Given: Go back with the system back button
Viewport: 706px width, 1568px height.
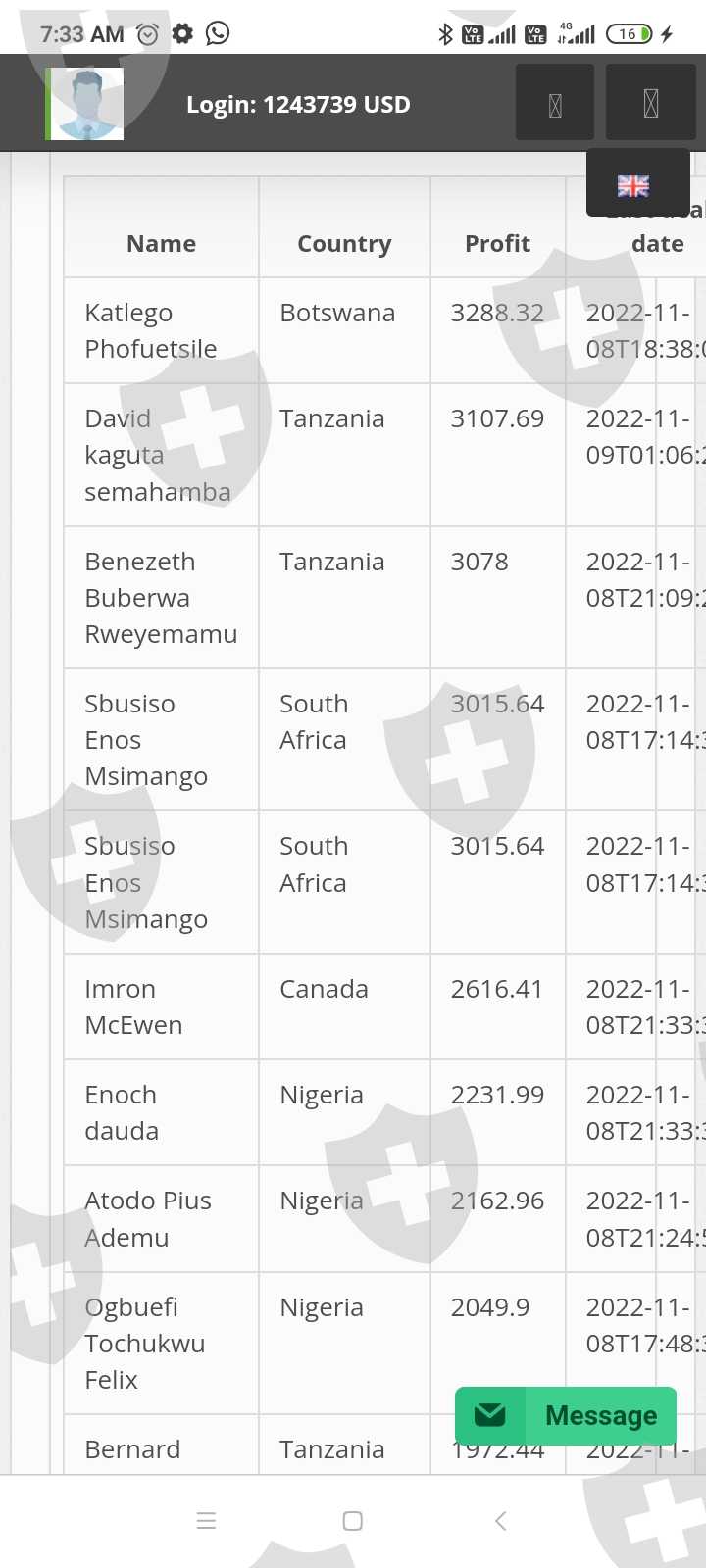Looking at the screenshot, I should [500, 1521].
